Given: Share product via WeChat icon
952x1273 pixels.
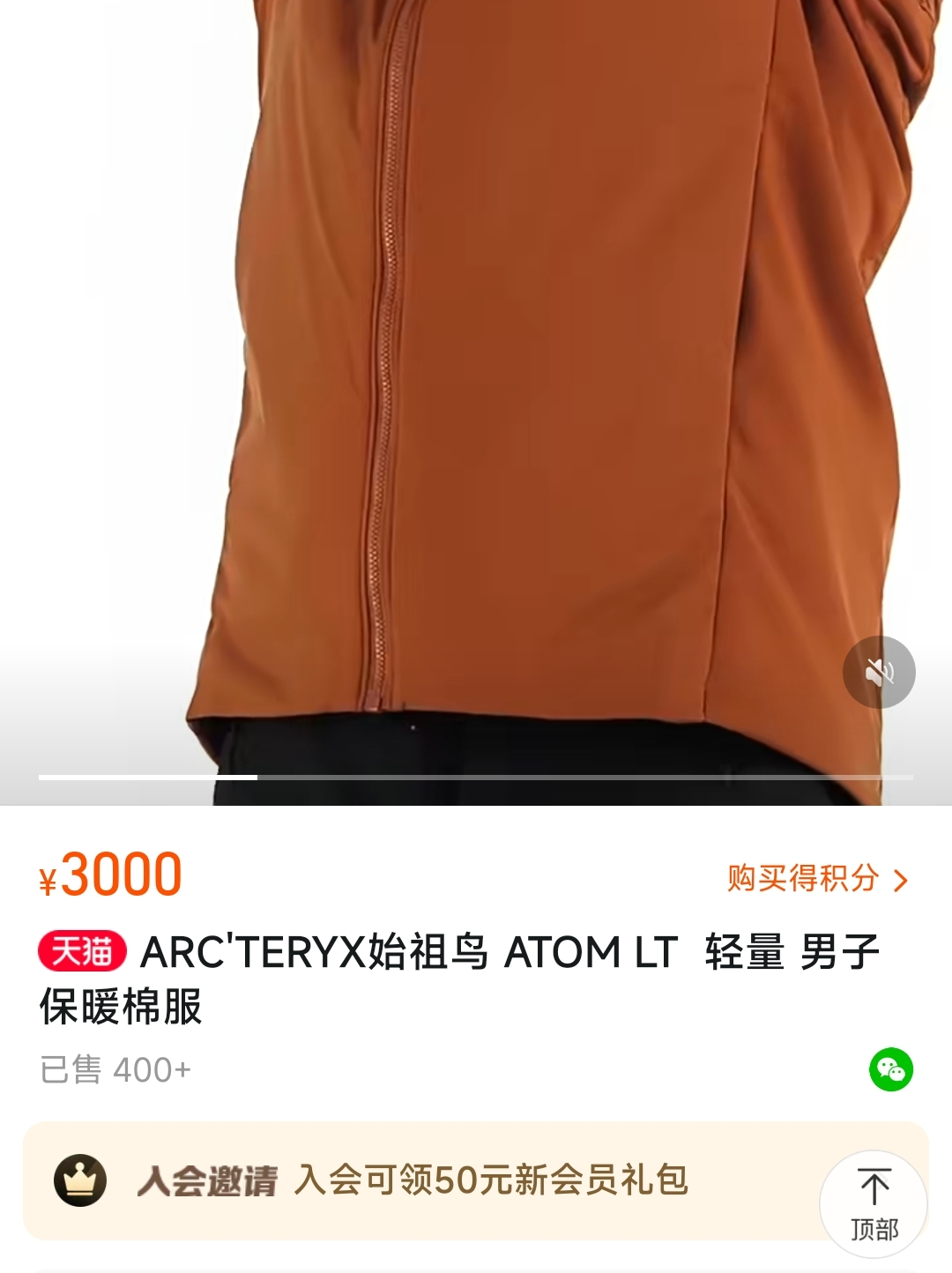Looking at the screenshot, I should [x=891, y=1069].
